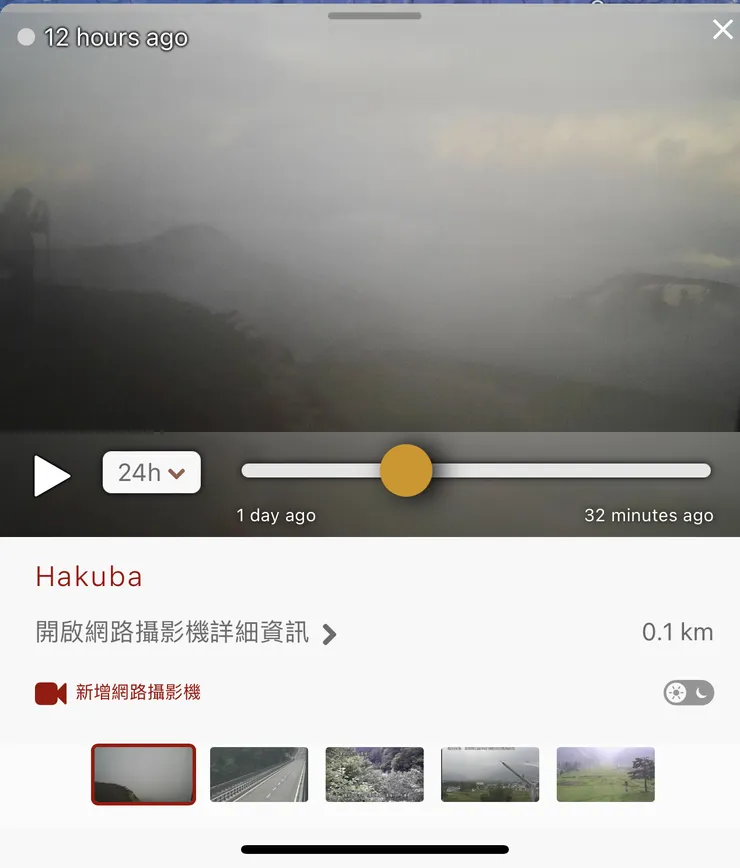
Task: Click the moon icon for nighttime images
Action: pyautogui.click(x=700, y=692)
